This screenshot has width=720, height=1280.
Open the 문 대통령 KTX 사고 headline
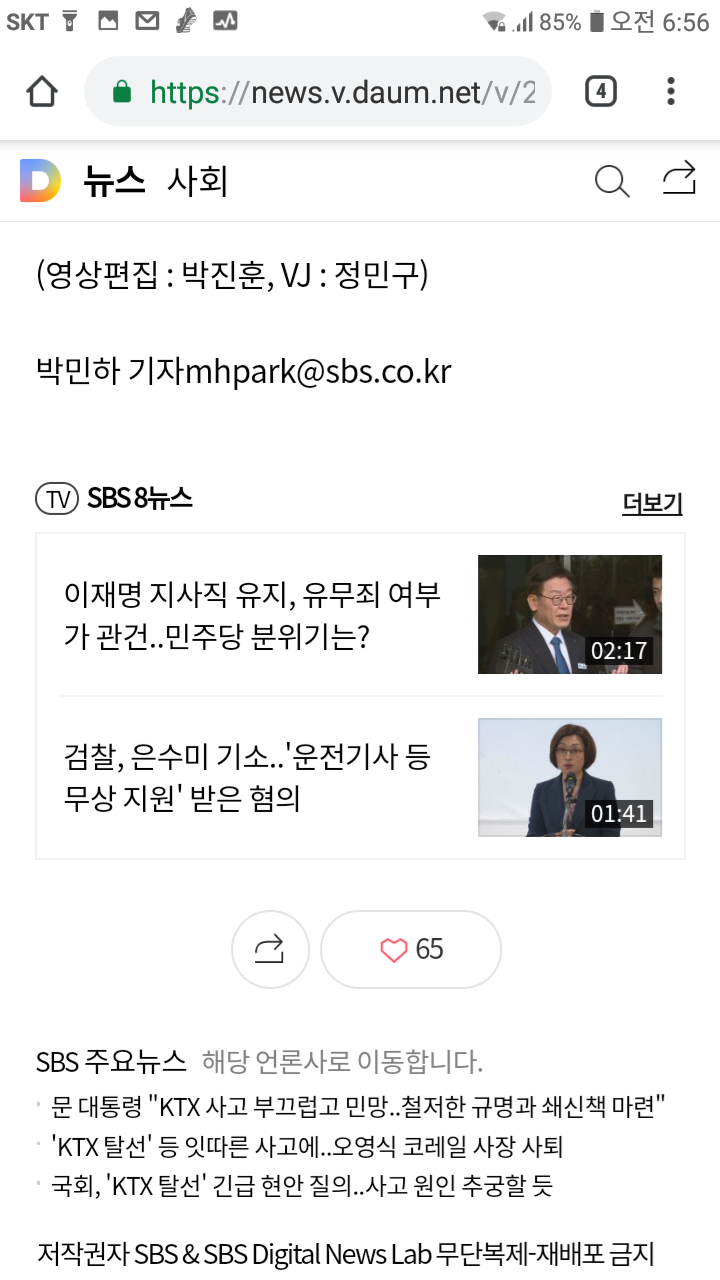click(x=359, y=1107)
